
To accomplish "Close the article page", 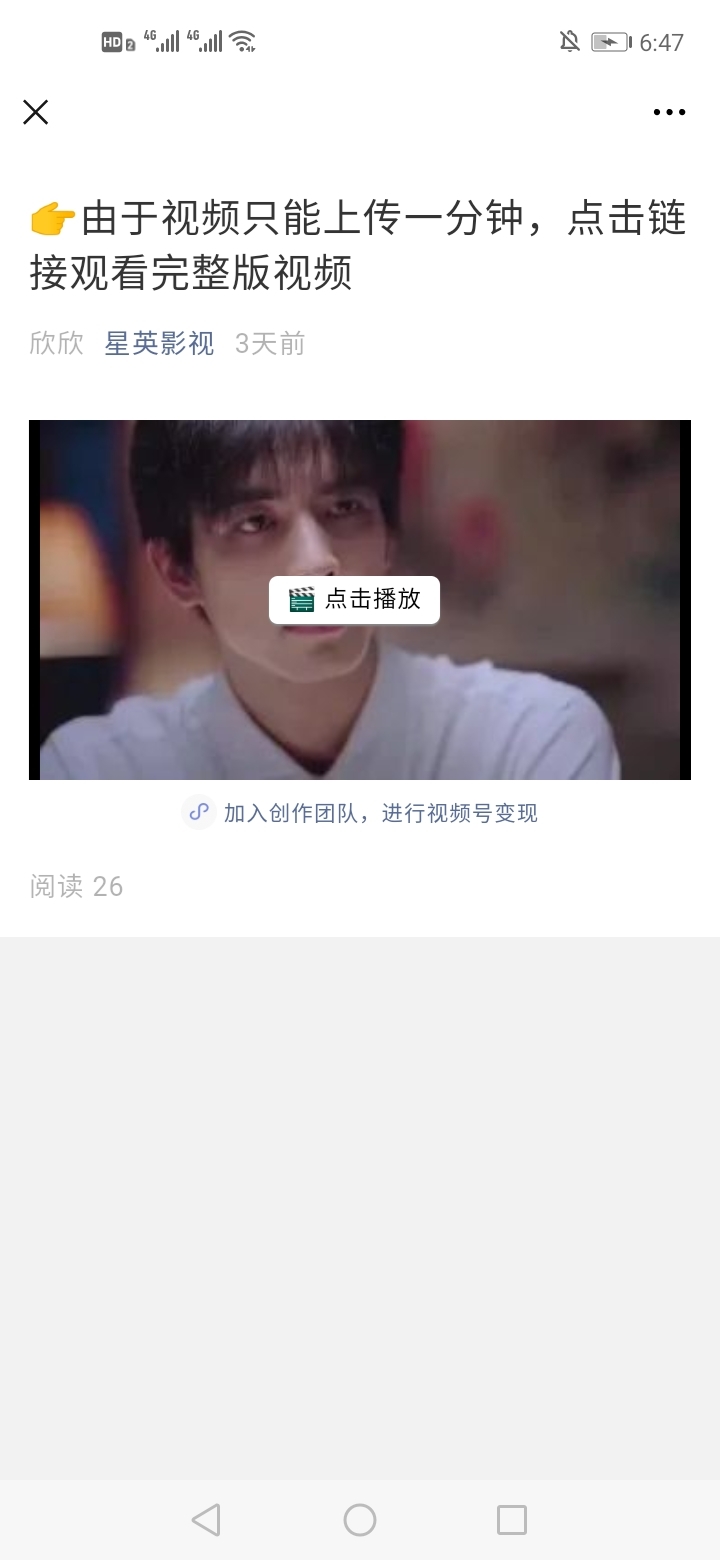I will click(x=36, y=112).
